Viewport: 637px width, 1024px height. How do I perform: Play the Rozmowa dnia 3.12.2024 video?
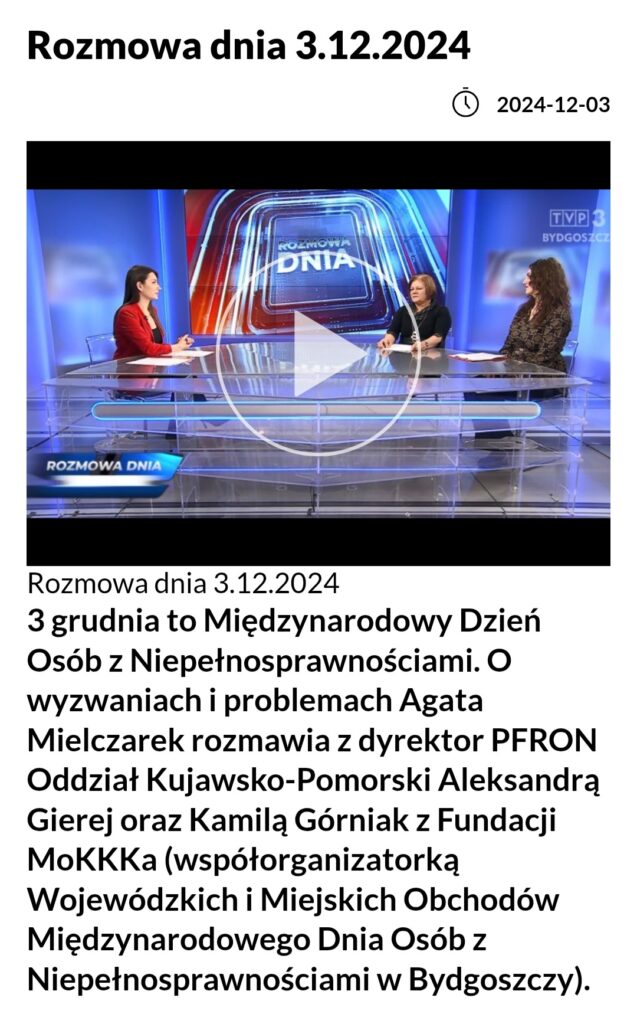[x=318, y=354]
